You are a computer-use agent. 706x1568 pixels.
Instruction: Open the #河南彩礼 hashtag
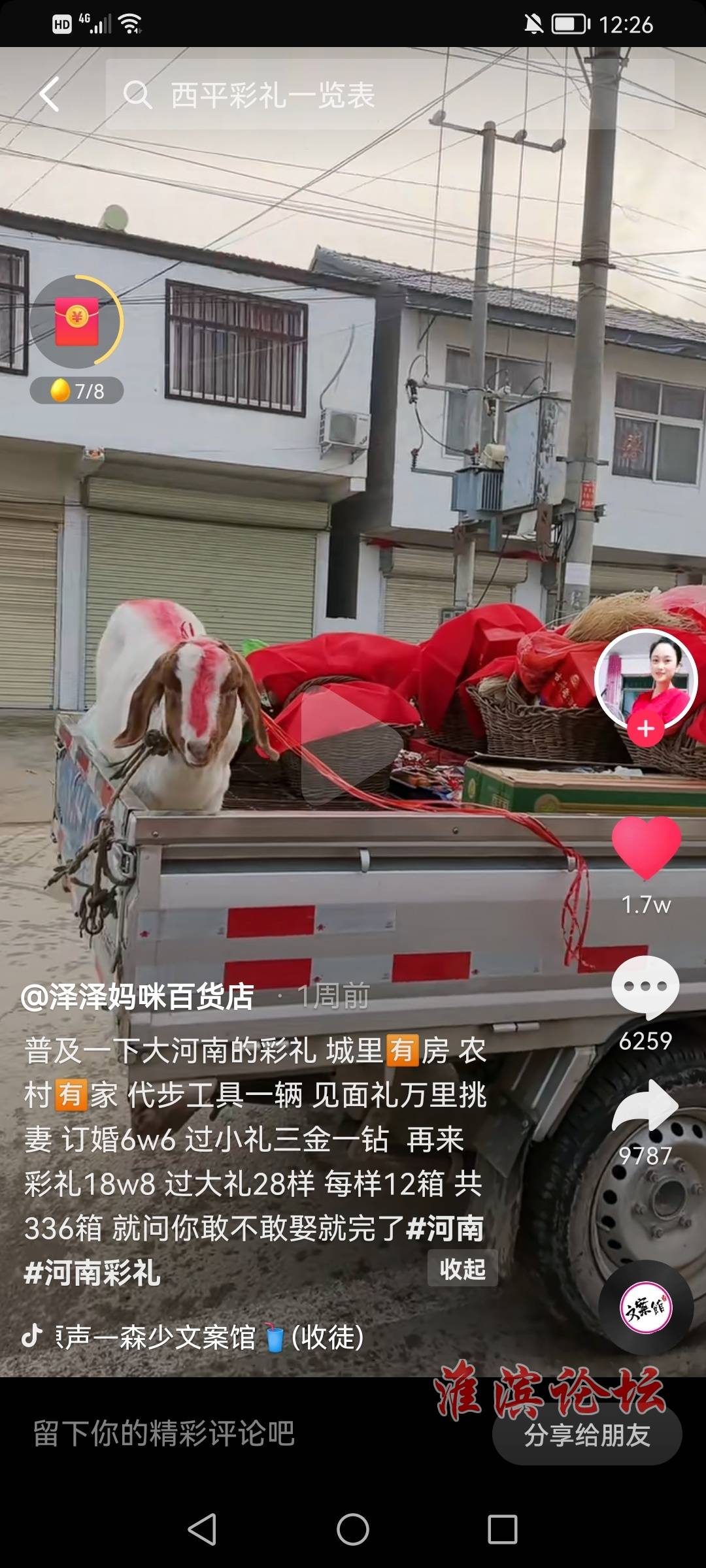pos(92,1273)
